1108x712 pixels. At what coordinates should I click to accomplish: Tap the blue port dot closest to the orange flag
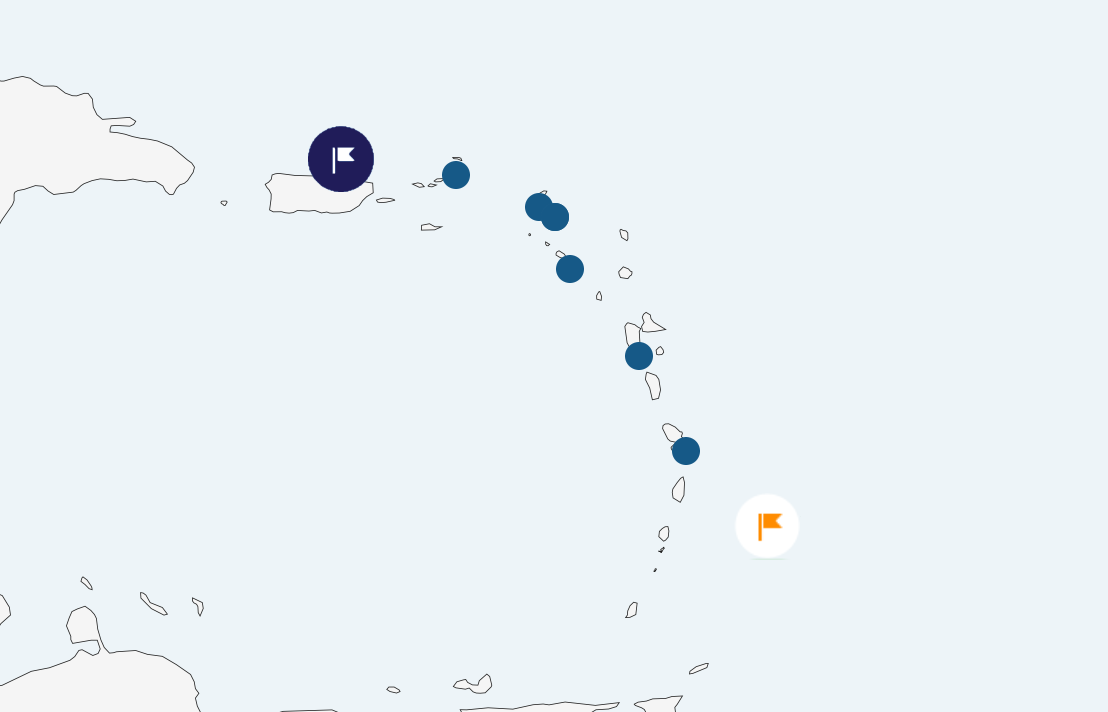coord(686,451)
